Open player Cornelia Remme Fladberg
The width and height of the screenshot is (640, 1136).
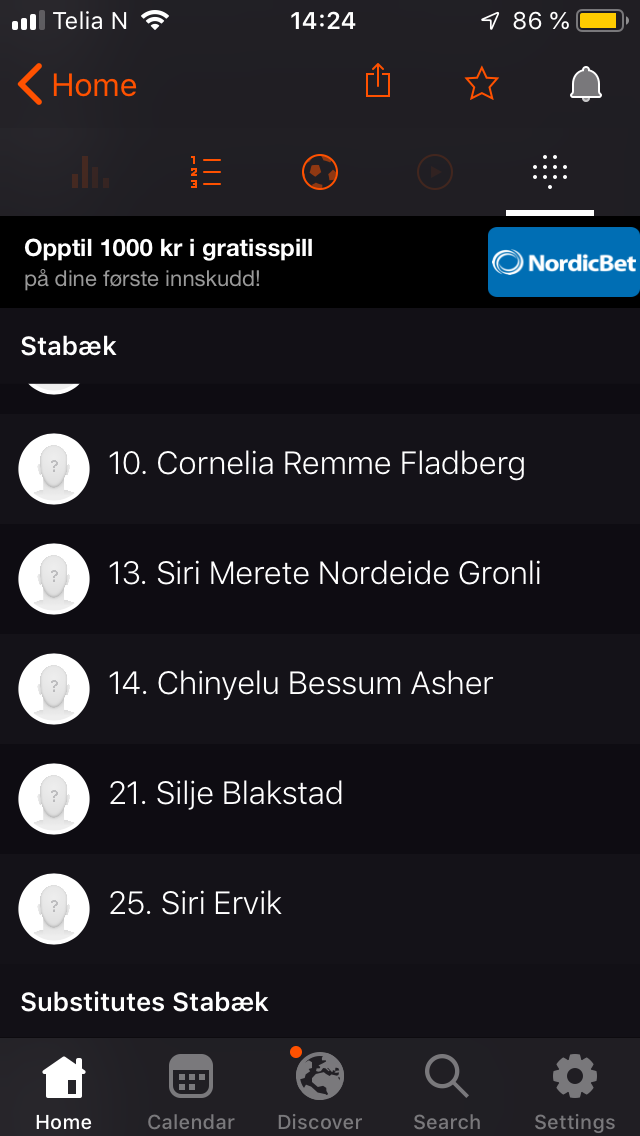click(320, 469)
